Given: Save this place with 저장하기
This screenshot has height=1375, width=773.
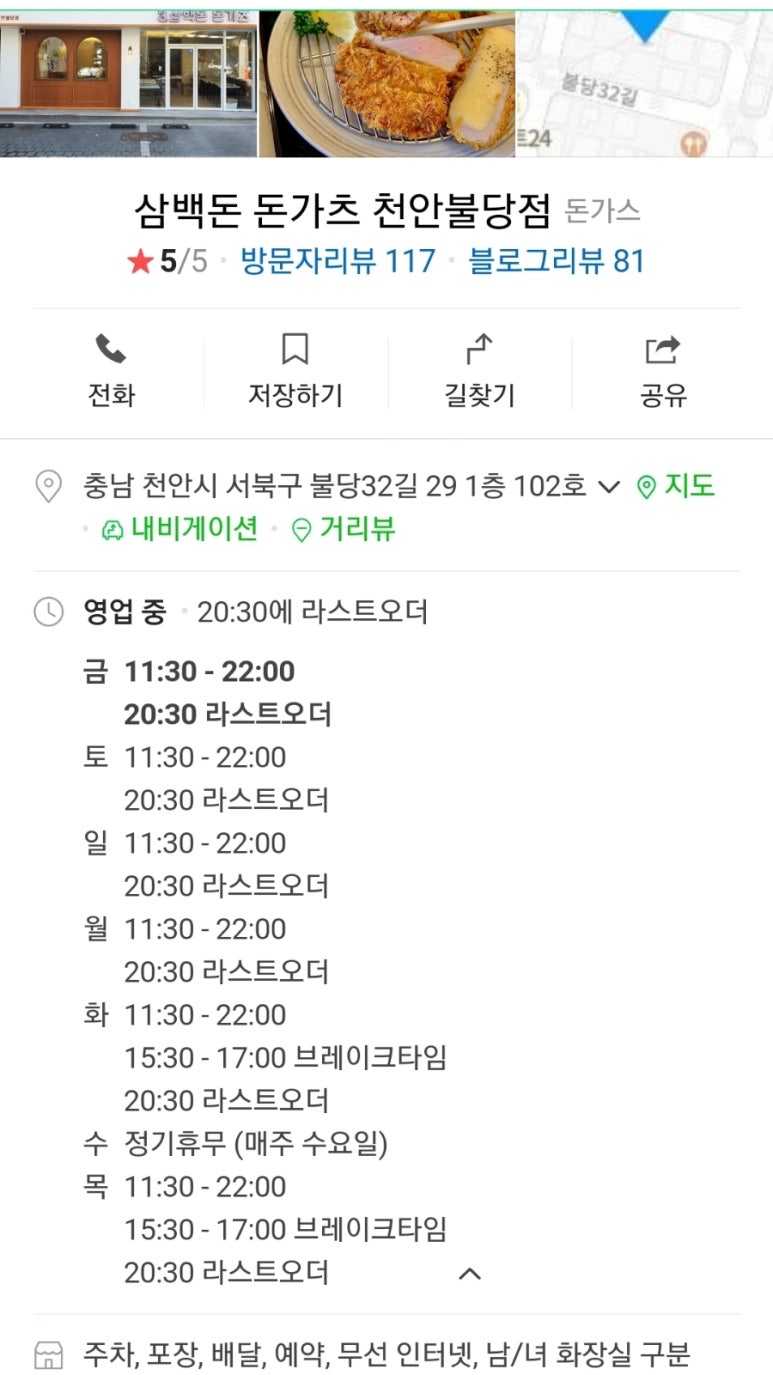Looking at the screenshot, I should [295, 372].
